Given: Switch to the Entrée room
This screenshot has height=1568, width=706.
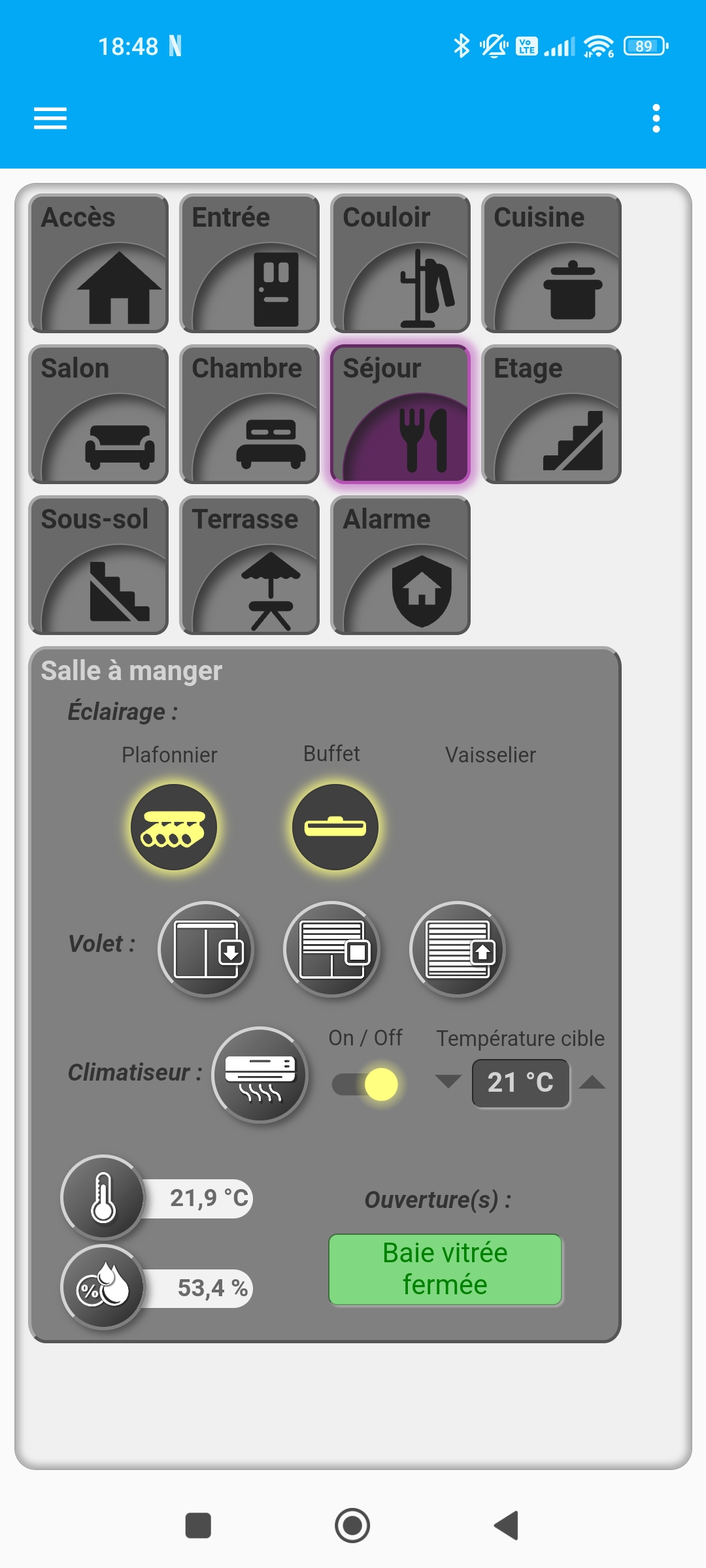Looking at the screenshot, I should [250, 263].
